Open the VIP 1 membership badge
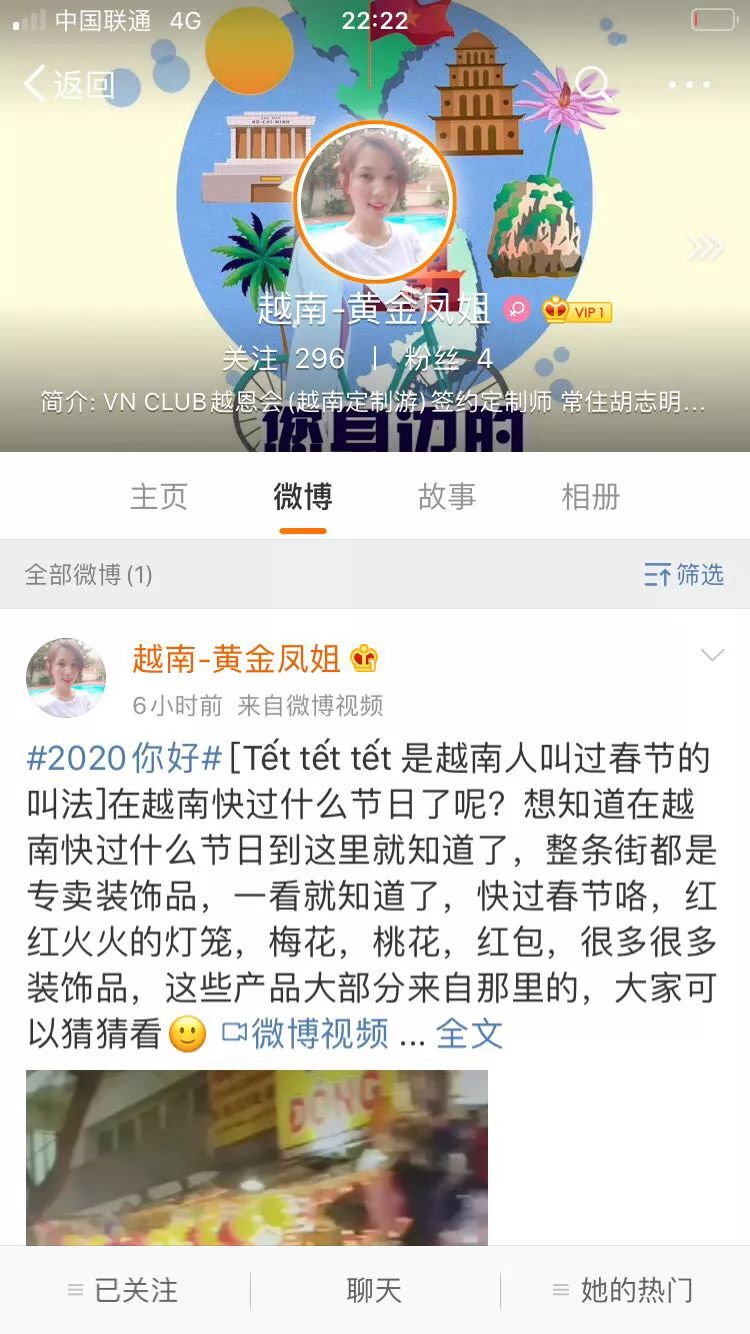Viewport: 750px width, 1334px height. tap(577, 312)
